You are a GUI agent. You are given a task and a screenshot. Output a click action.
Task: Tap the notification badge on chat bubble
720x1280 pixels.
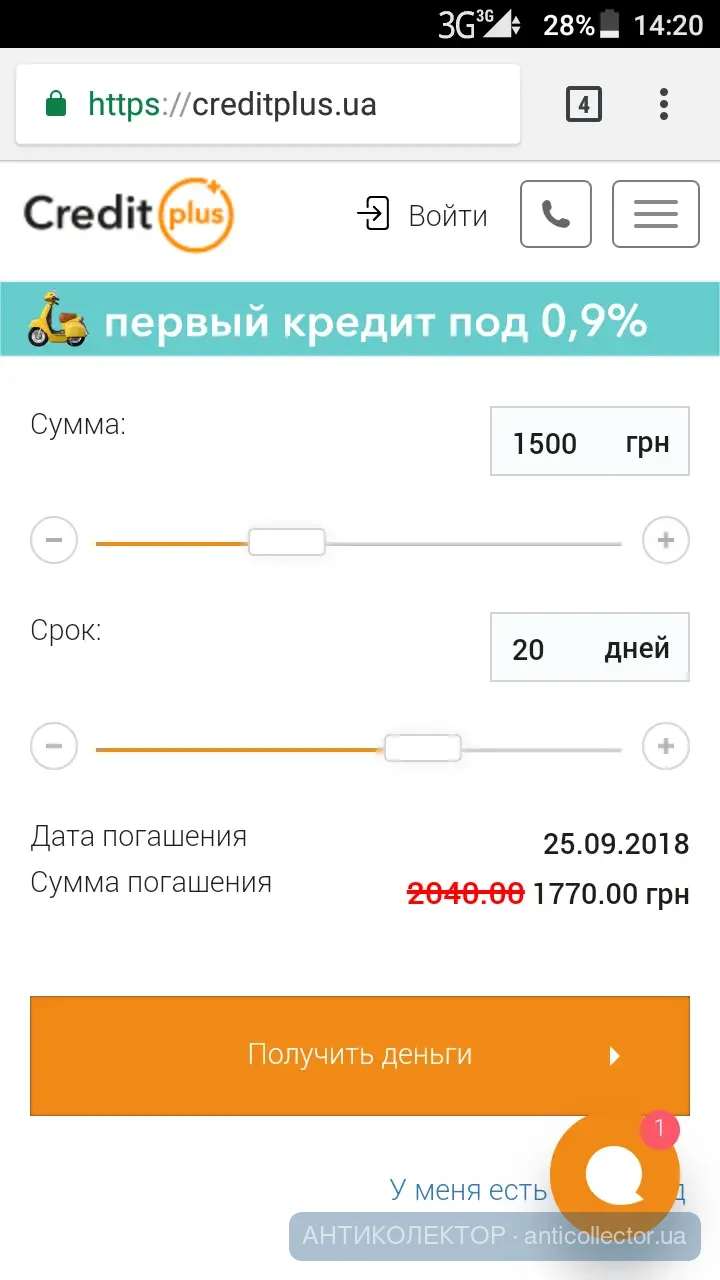pyautogui.click(x=659, y=1129)
